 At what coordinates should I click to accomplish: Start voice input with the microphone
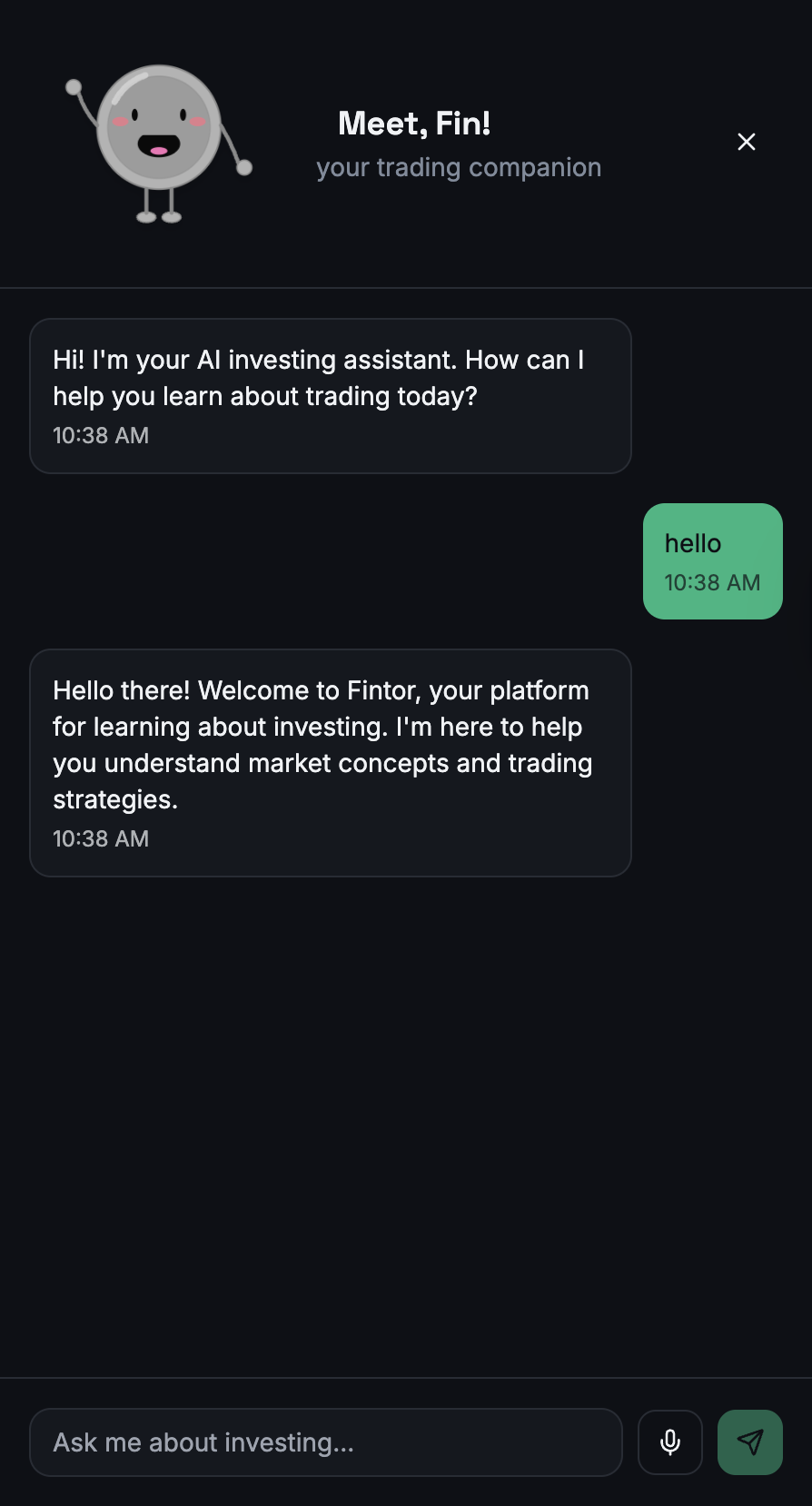coord(669,1442)
